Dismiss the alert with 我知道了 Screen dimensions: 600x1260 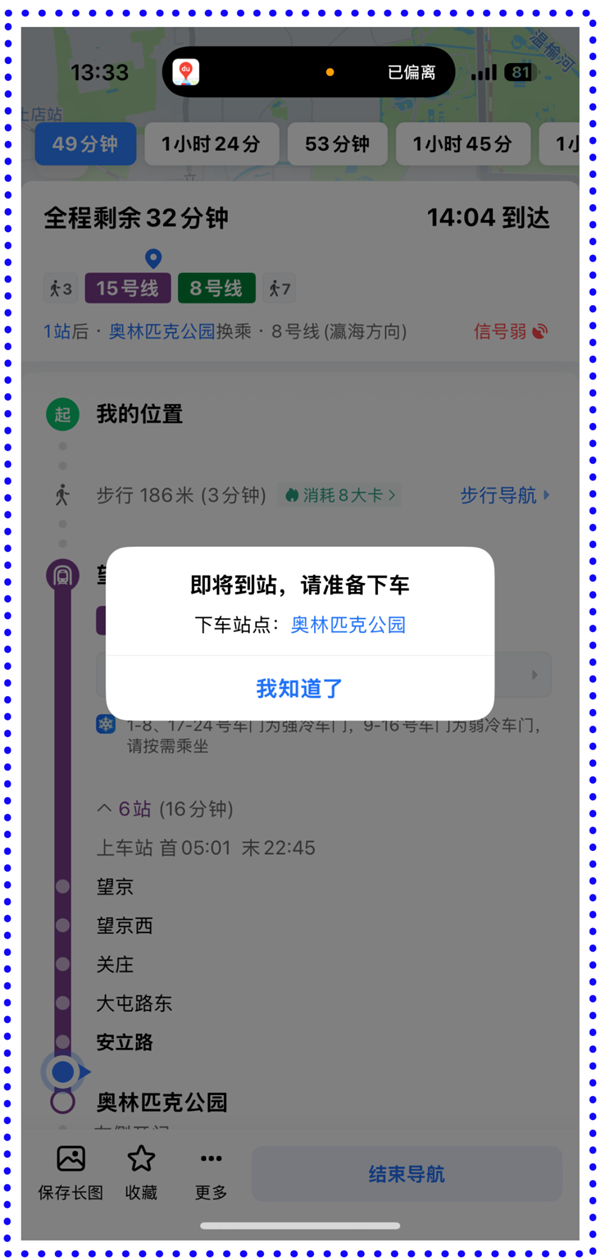click(x=299, y=688)
